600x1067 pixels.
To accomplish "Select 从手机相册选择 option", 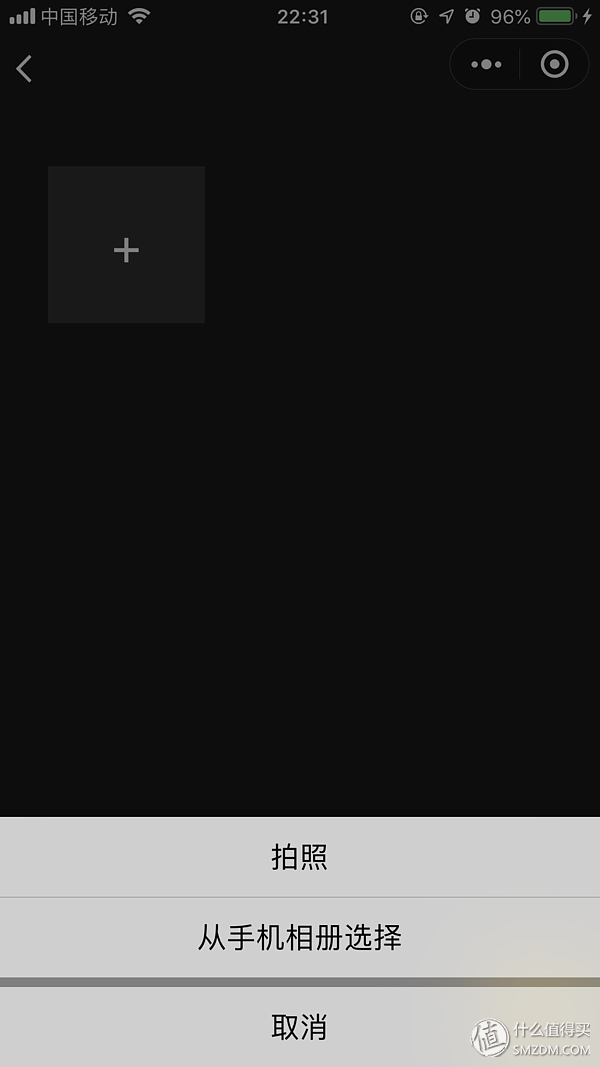I will pyautogui.click(x=300, y=938).
